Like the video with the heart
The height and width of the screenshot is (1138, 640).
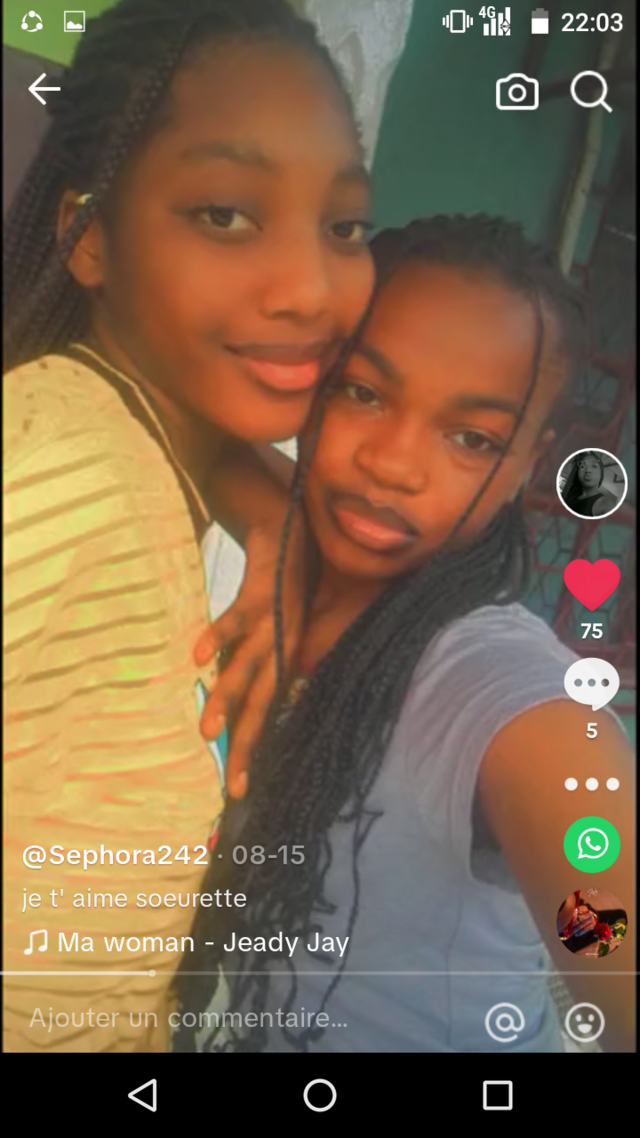pyautogui.click(x=592, y=584)
